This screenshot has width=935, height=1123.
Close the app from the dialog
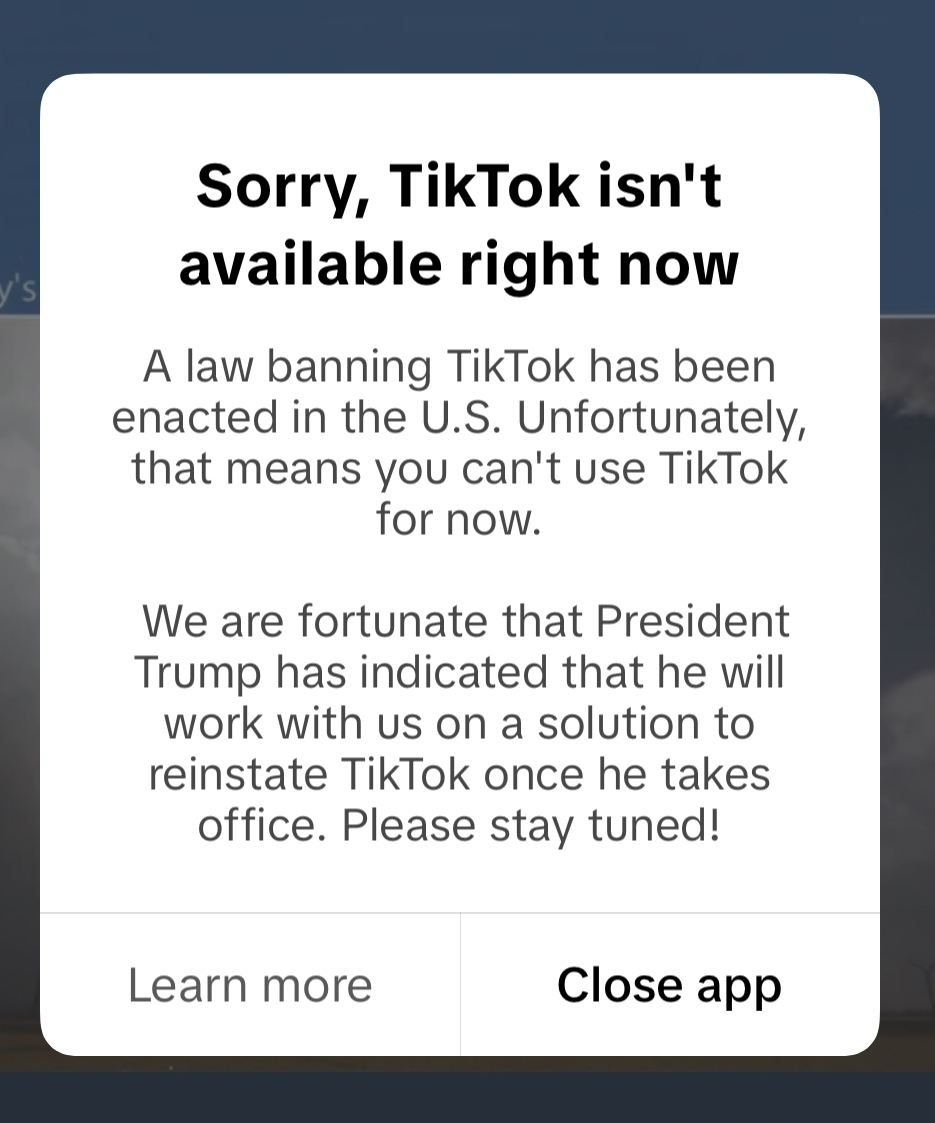[x=669, y=985]
